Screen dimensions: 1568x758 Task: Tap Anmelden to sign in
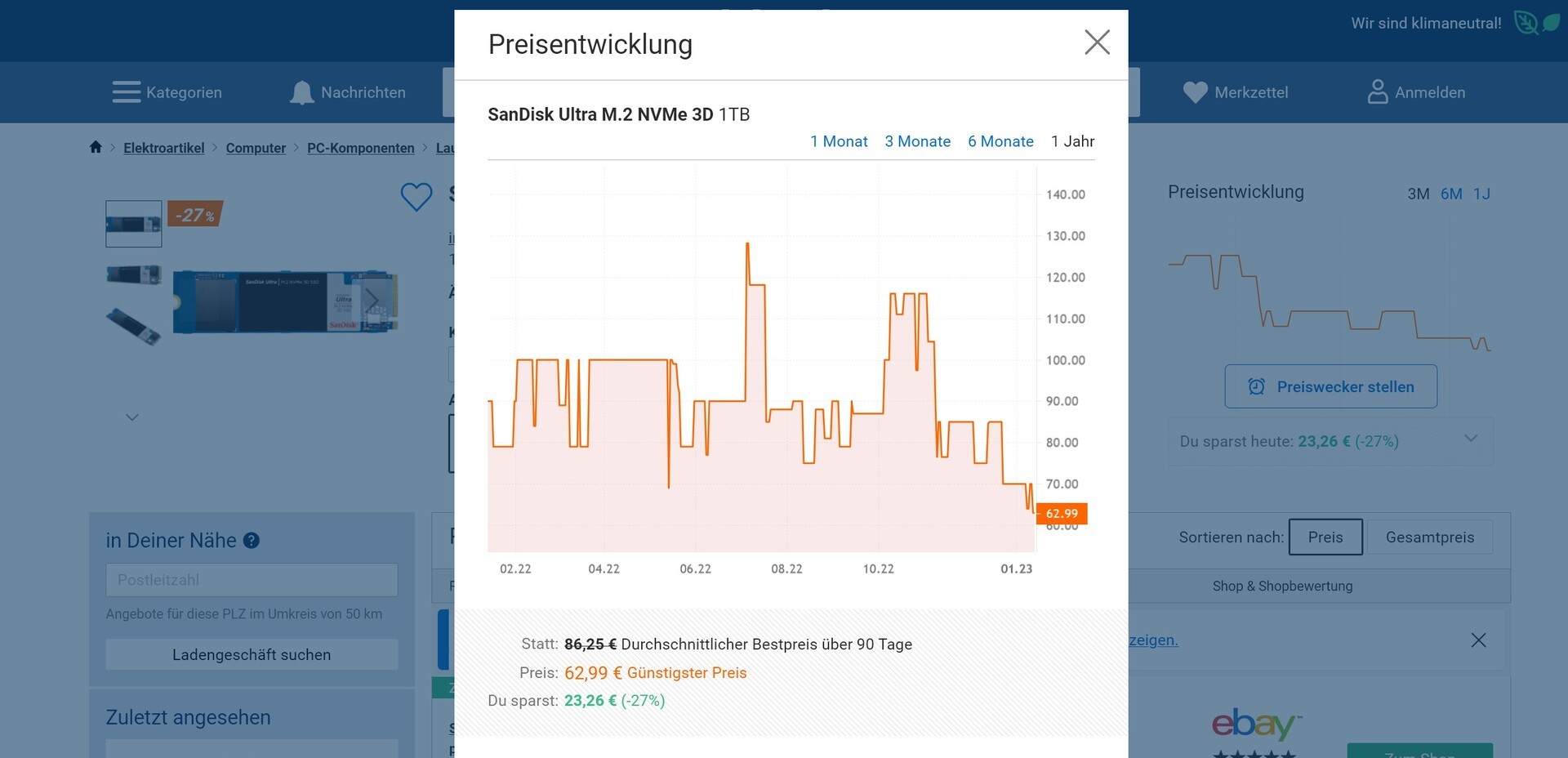coord(1416,92)
